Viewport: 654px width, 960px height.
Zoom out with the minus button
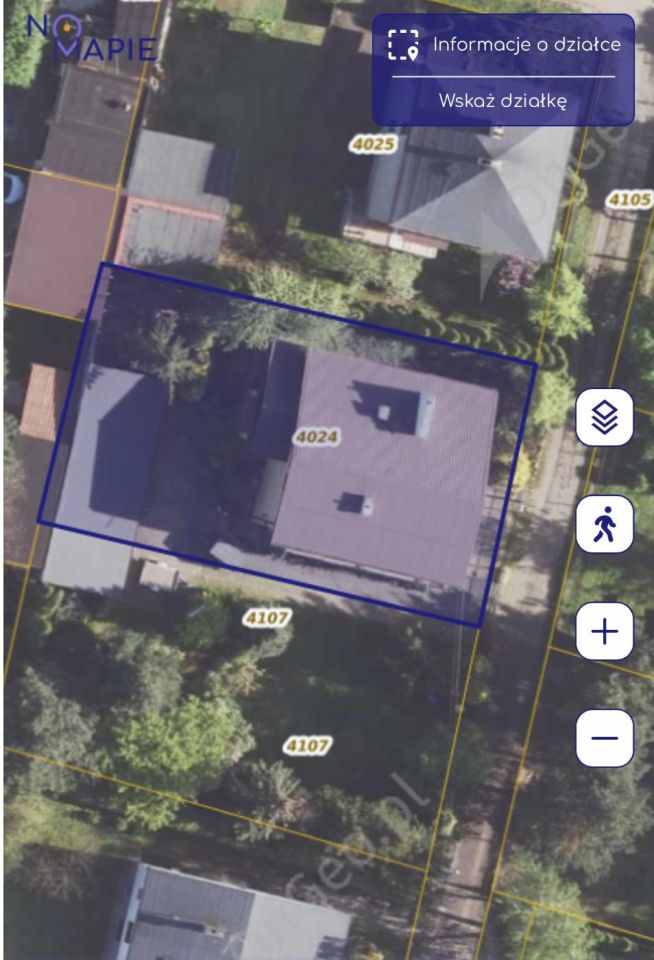pos(604,738)
